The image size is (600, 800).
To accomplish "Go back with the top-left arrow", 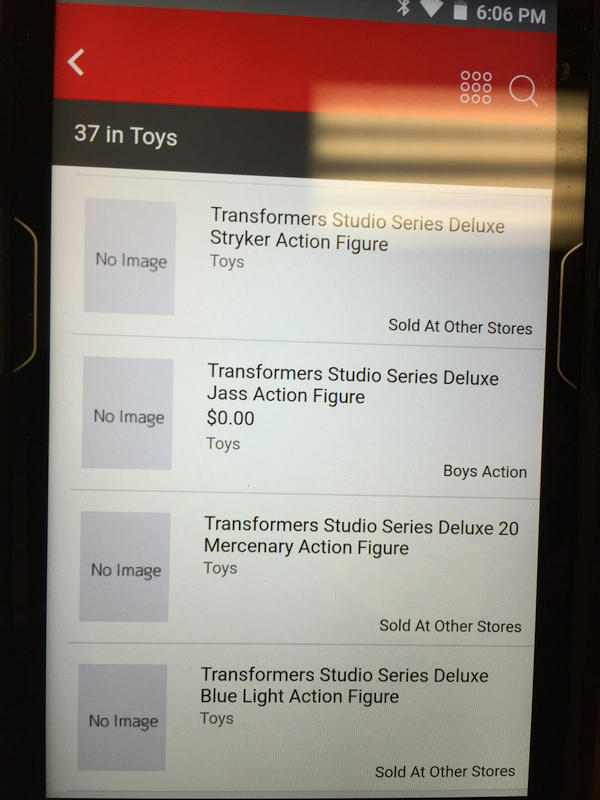I will point(76,62).
